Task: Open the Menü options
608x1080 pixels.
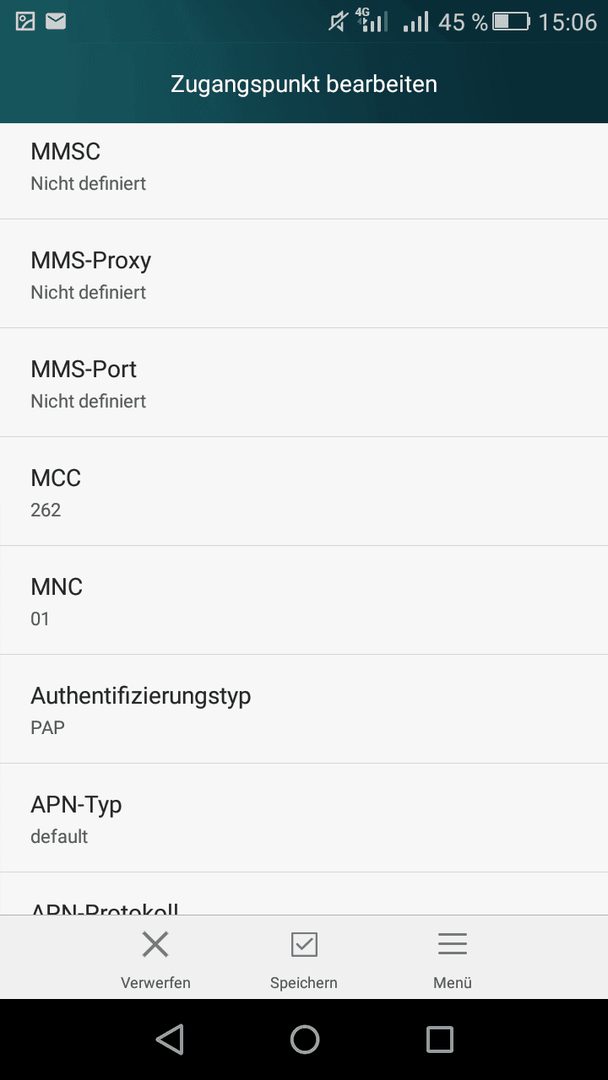Action: (x=452, y=959)
